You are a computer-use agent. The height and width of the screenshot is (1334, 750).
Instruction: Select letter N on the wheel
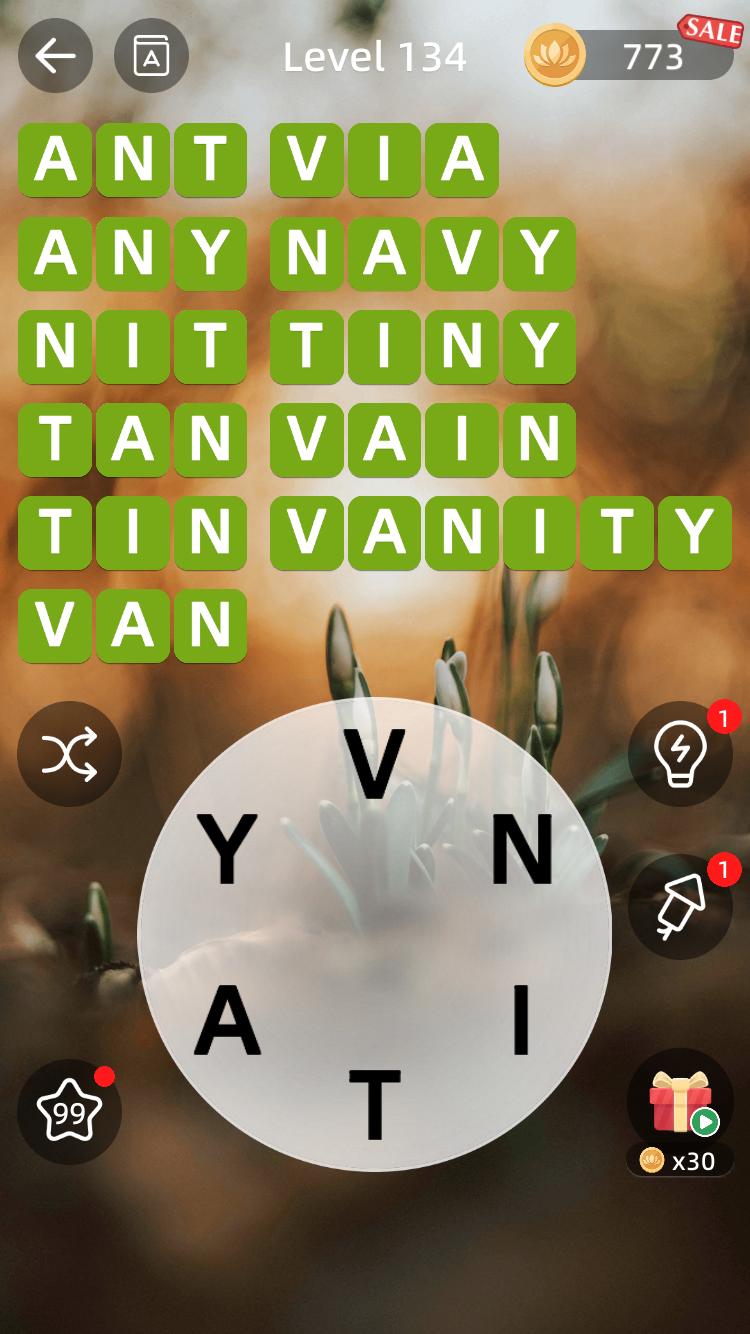click(522, 849)
